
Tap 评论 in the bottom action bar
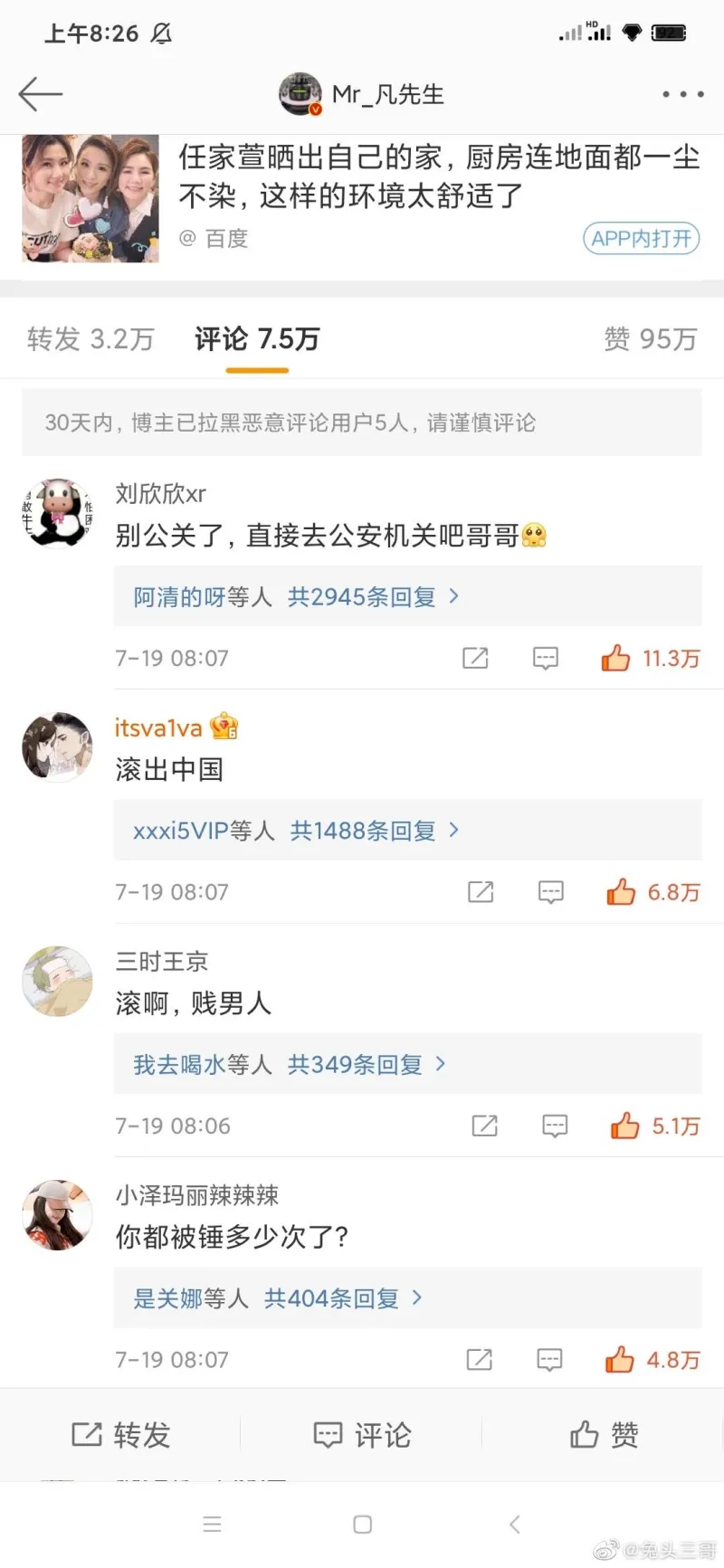point(362,1434)
